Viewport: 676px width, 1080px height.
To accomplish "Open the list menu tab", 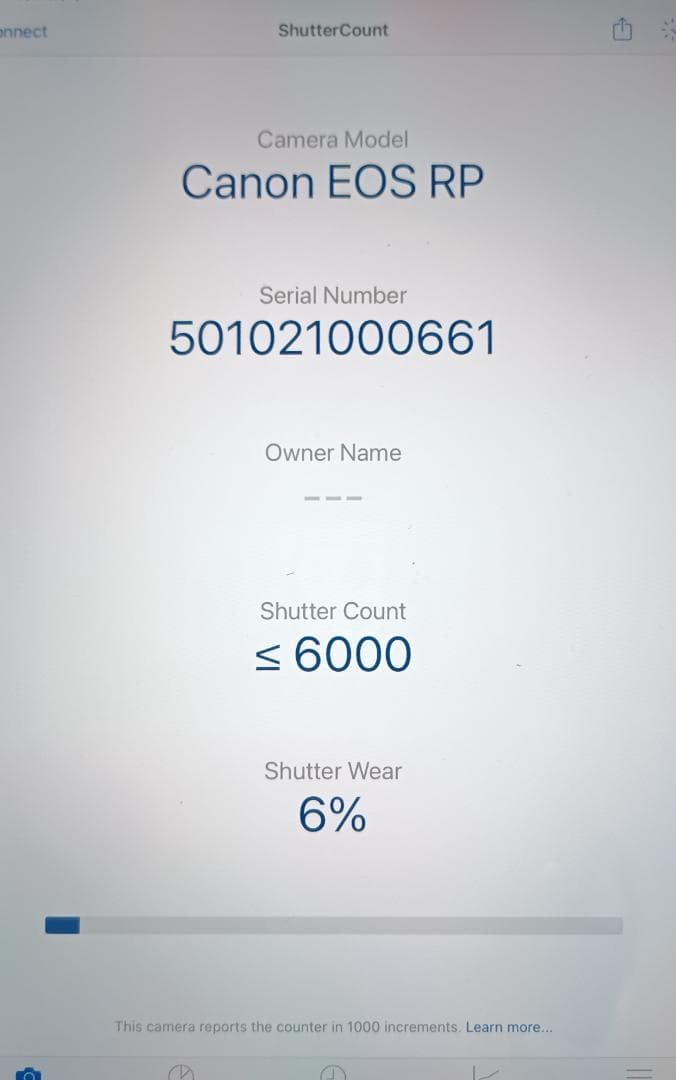I will click(639, 1073).
